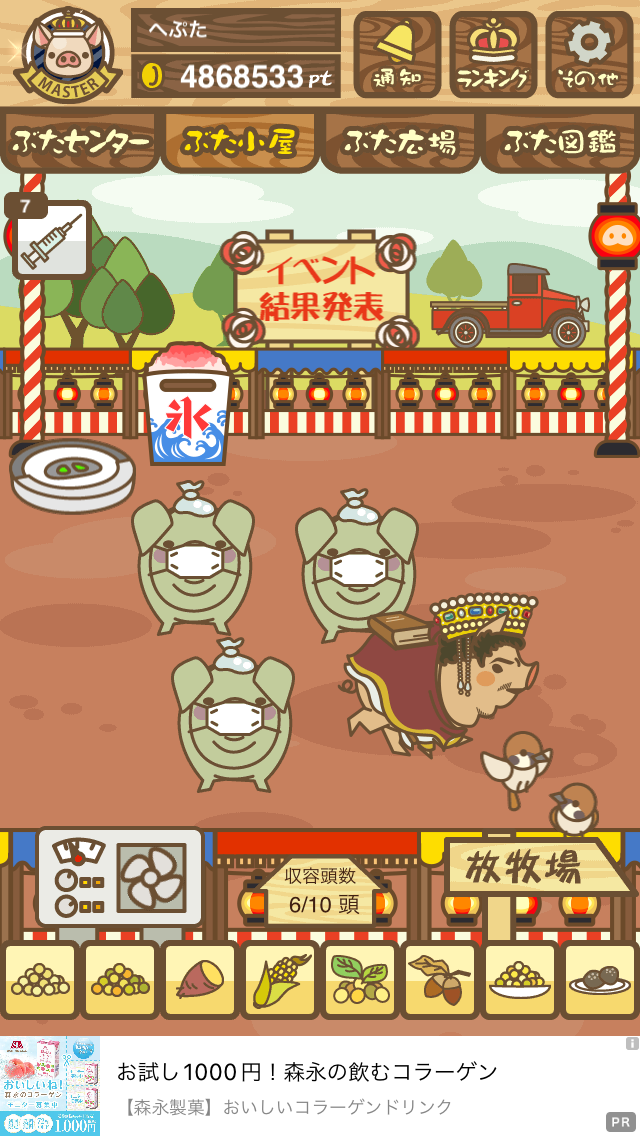640x1136 pixels.
Task: Use the syringe vaccine item
Action: [50, 240]
